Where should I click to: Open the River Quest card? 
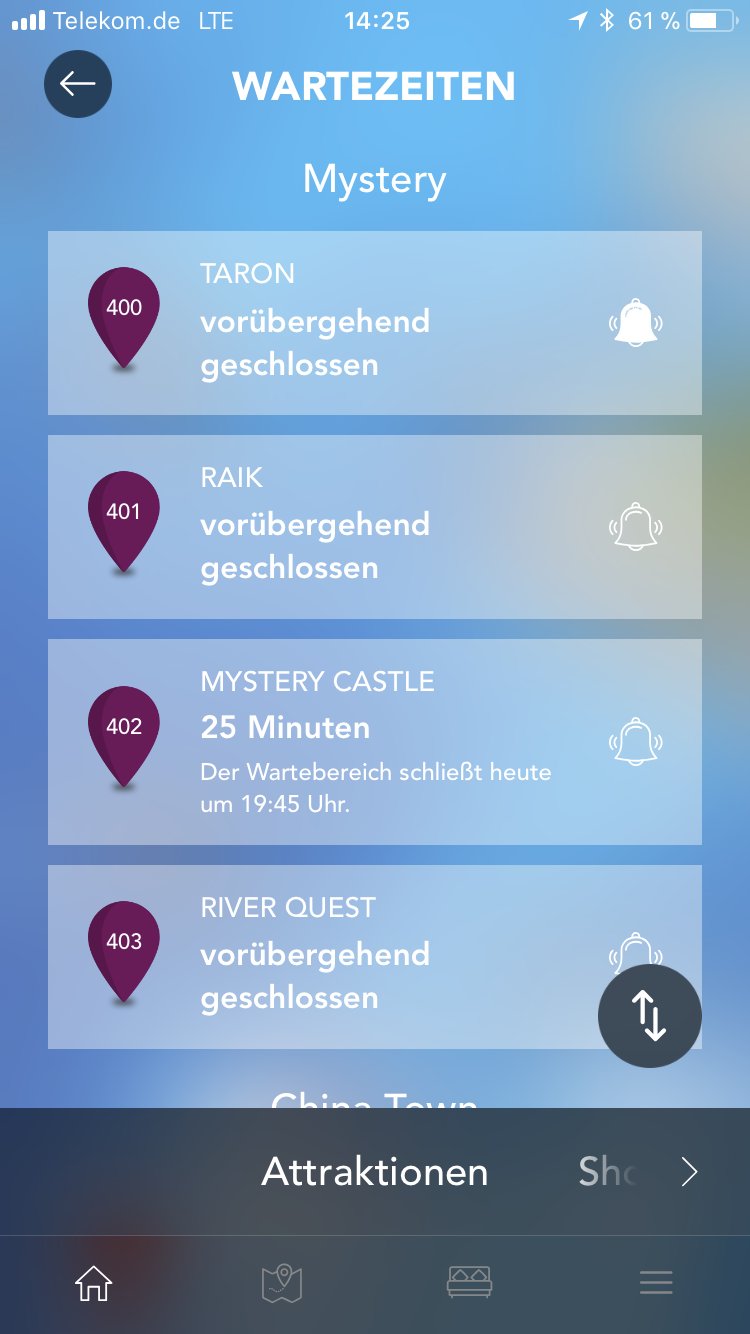pos(375,957)
